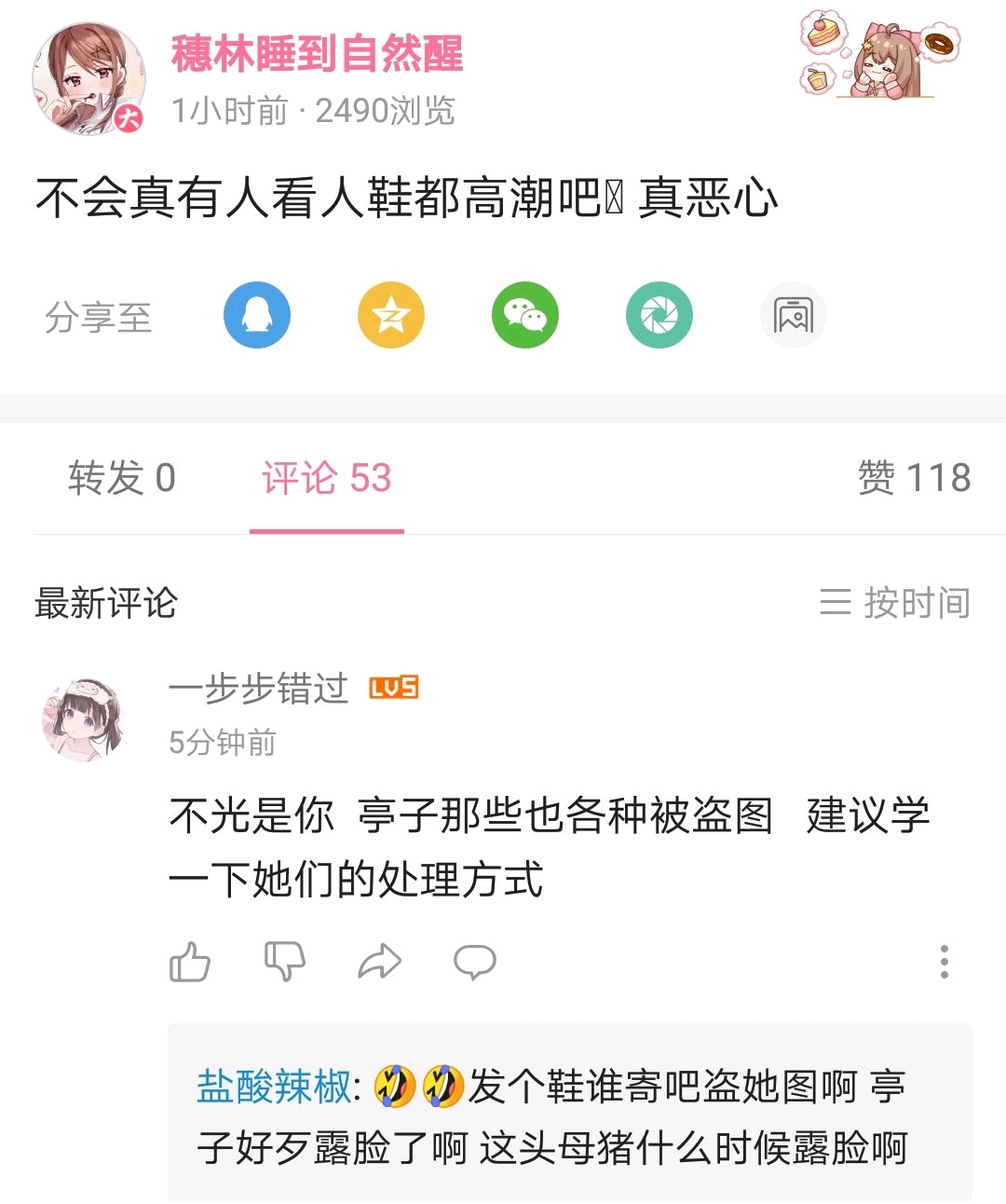Dislike 一步步错过's comment
The width and height of the screenshot is (1006, 1204).
[285, 962]
